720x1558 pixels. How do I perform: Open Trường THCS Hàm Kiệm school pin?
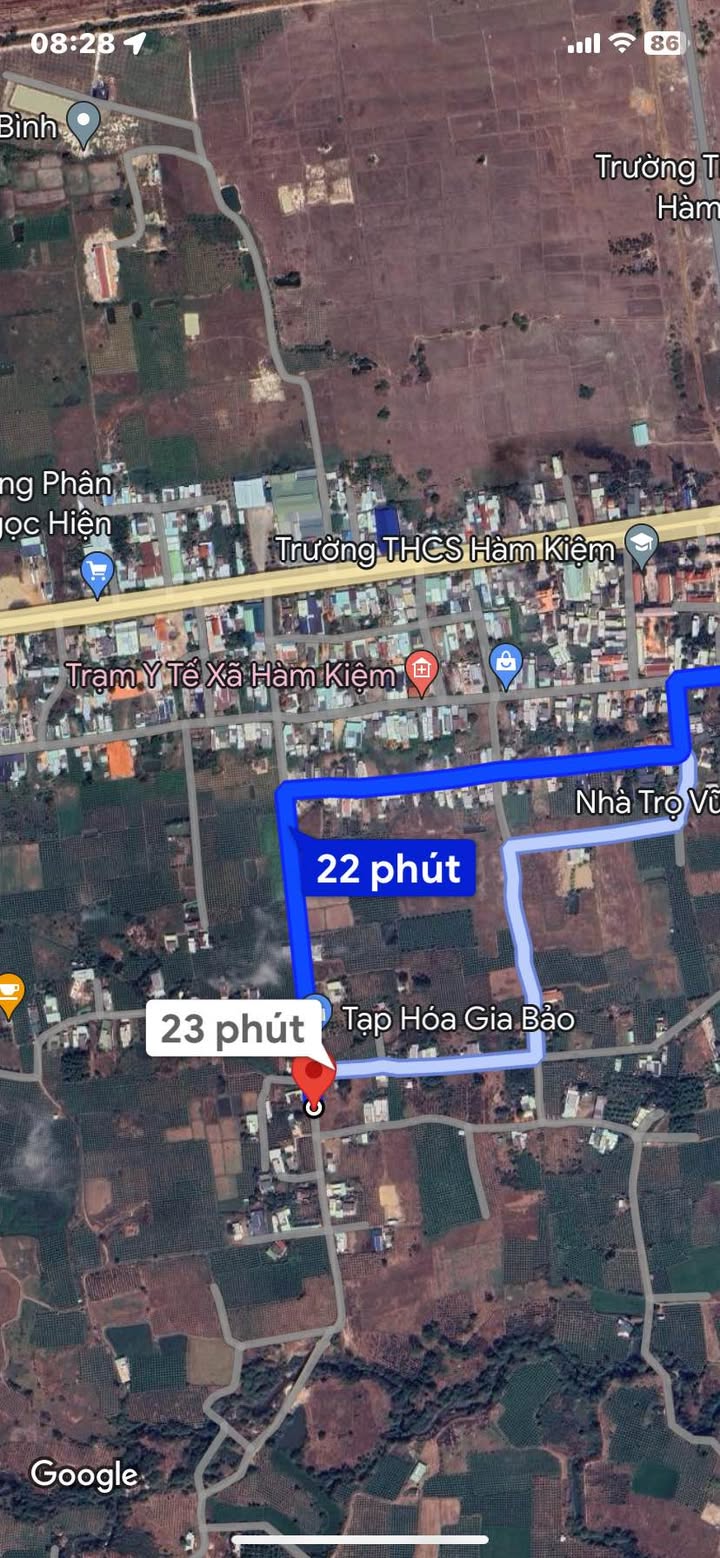(x=641, y=546)
